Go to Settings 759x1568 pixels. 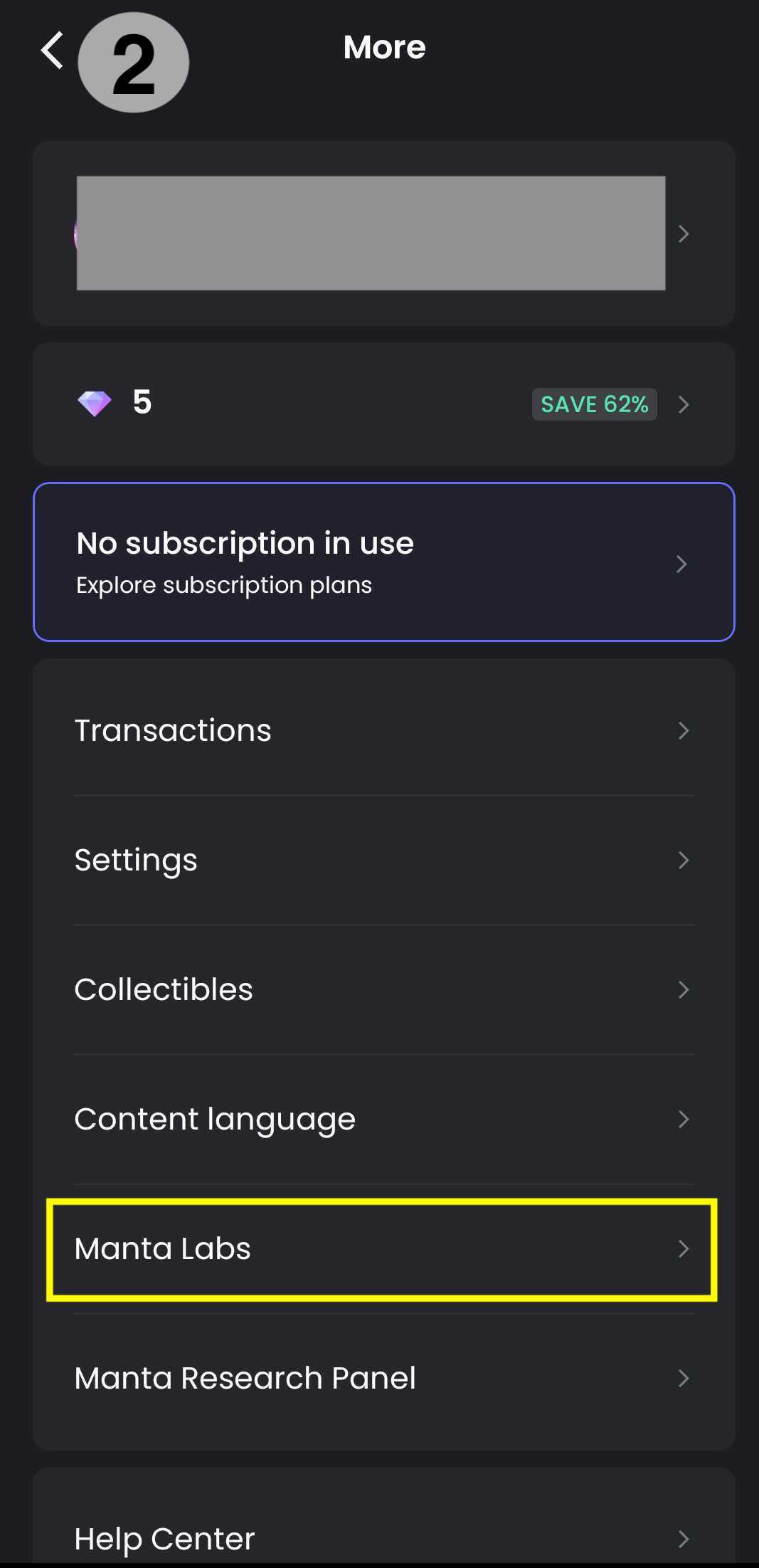coord(383,860)
